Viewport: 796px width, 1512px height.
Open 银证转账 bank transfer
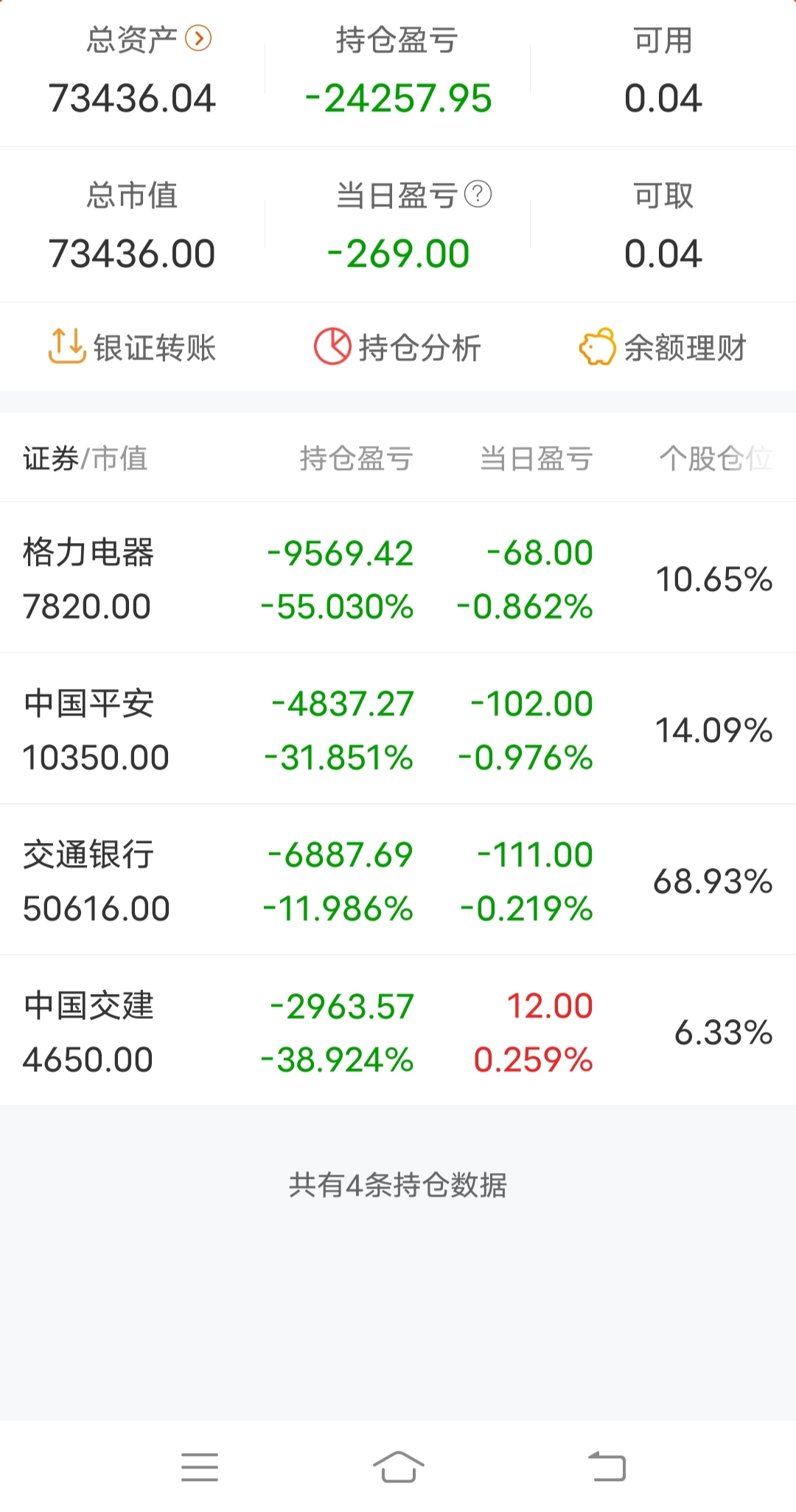(x=133, y=347)
